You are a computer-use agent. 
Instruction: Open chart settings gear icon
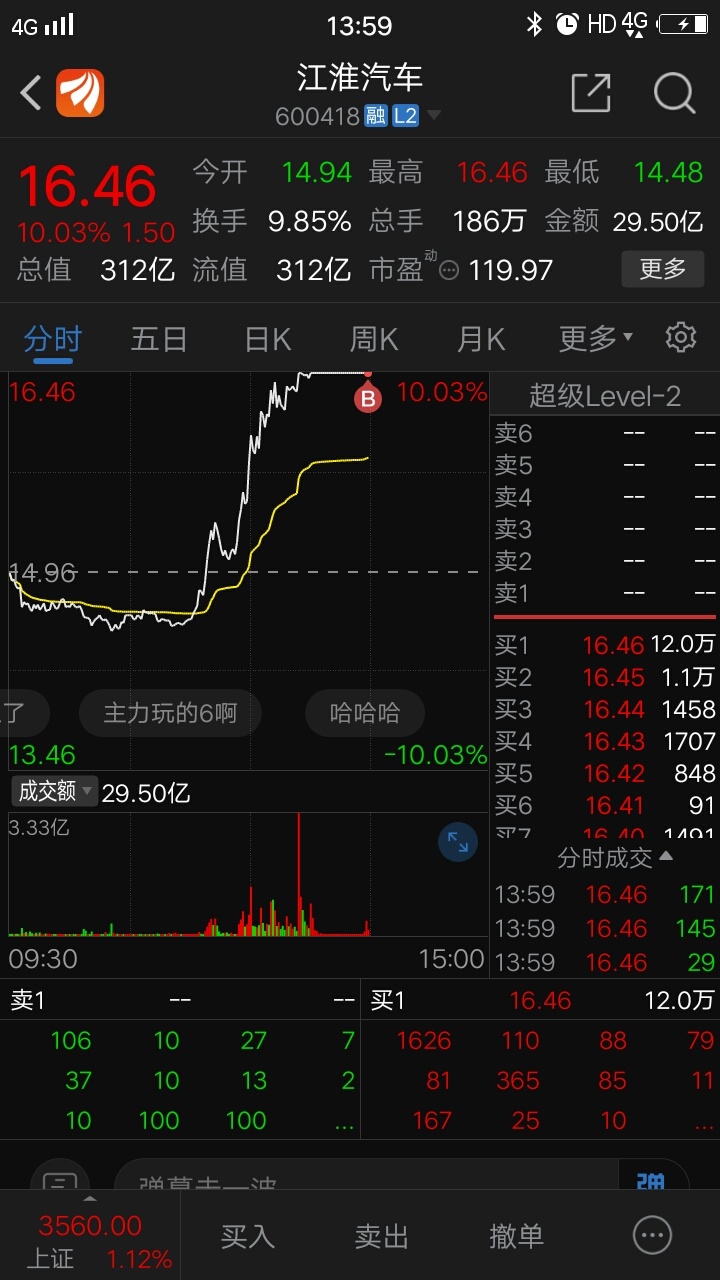681,338
